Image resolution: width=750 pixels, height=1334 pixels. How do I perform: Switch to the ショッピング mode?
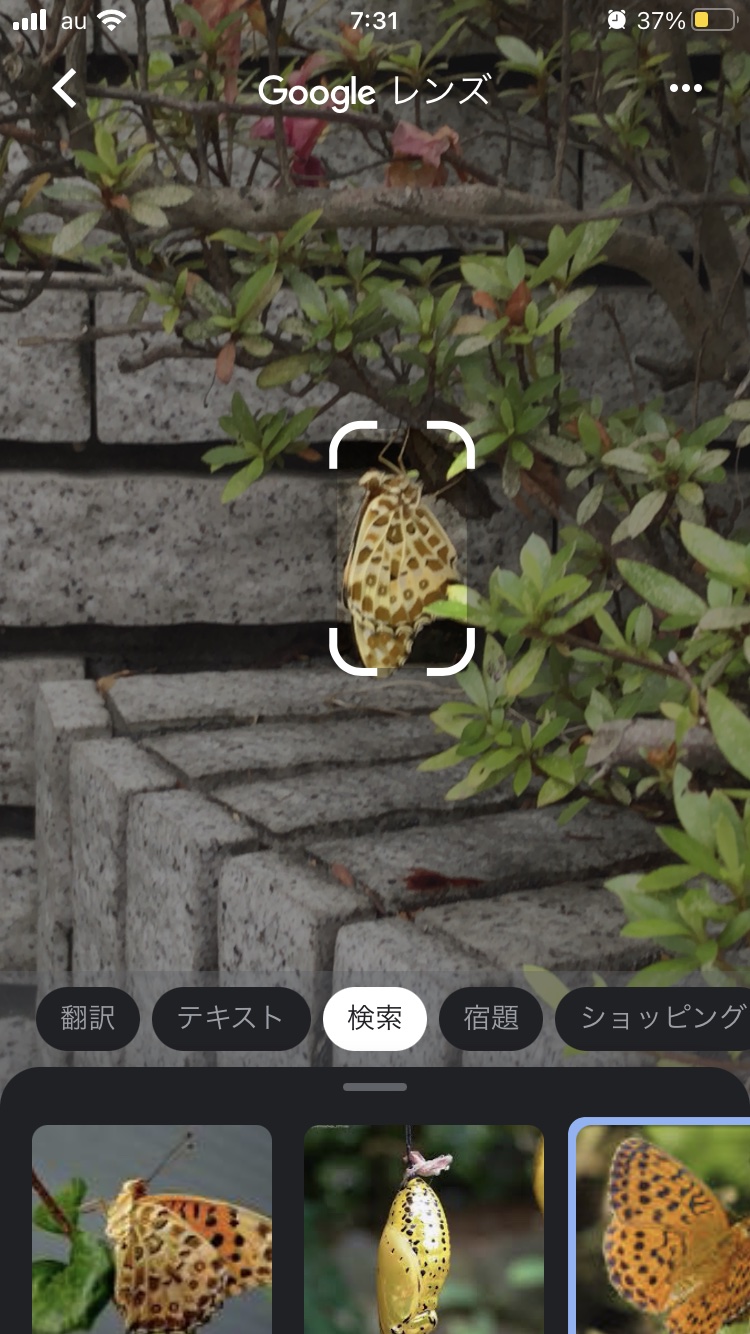point(660,1019)
